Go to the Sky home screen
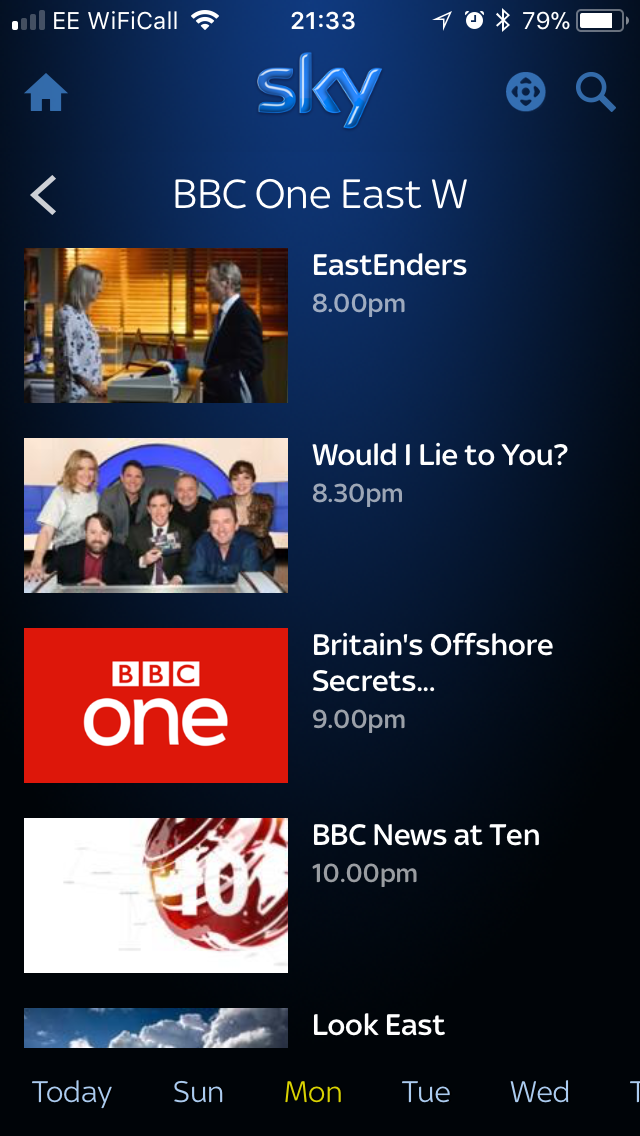The width and height of the screenshot is (640, 1136). pos(46,94)
